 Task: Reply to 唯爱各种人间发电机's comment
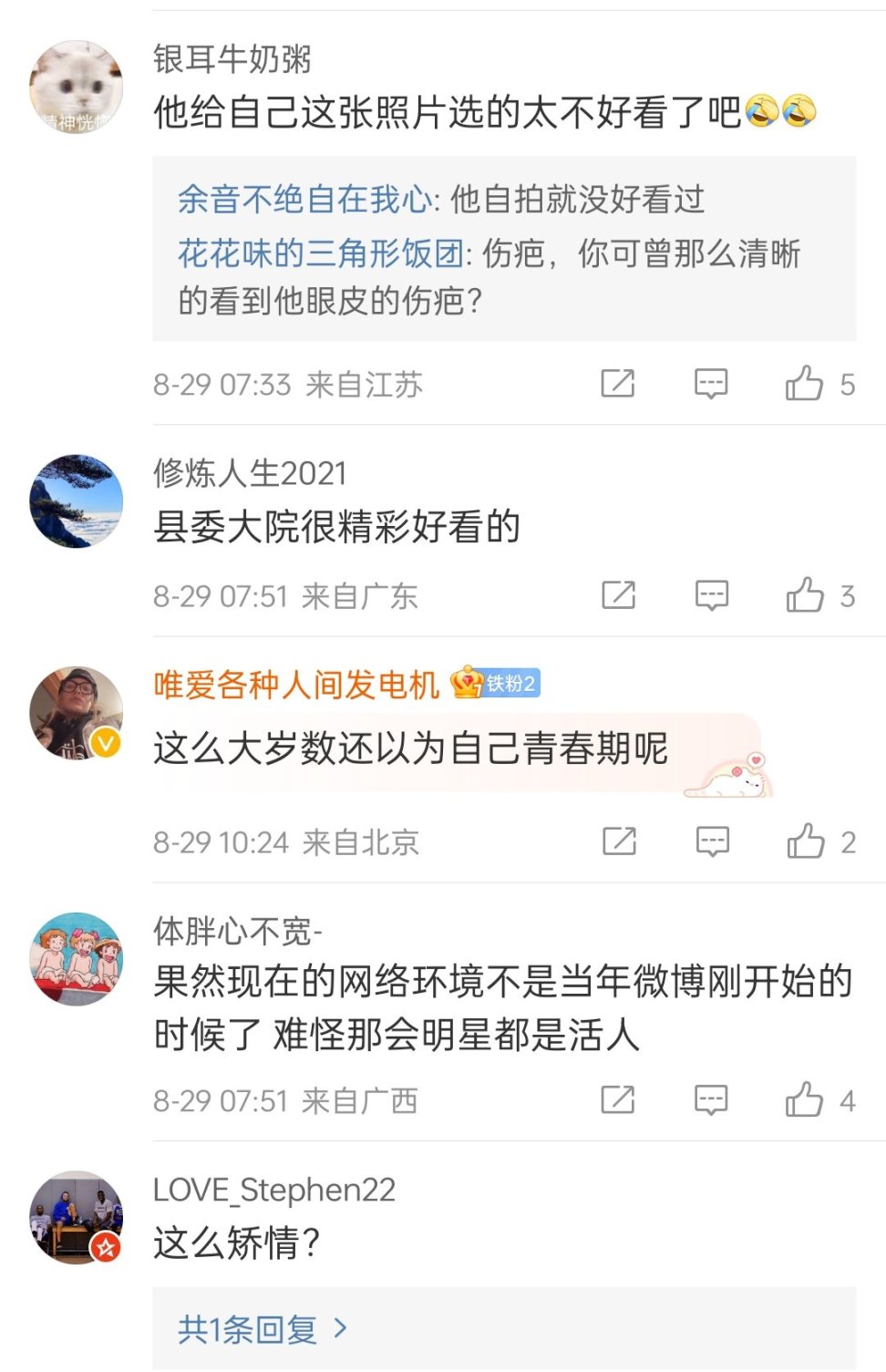[713, 841]
